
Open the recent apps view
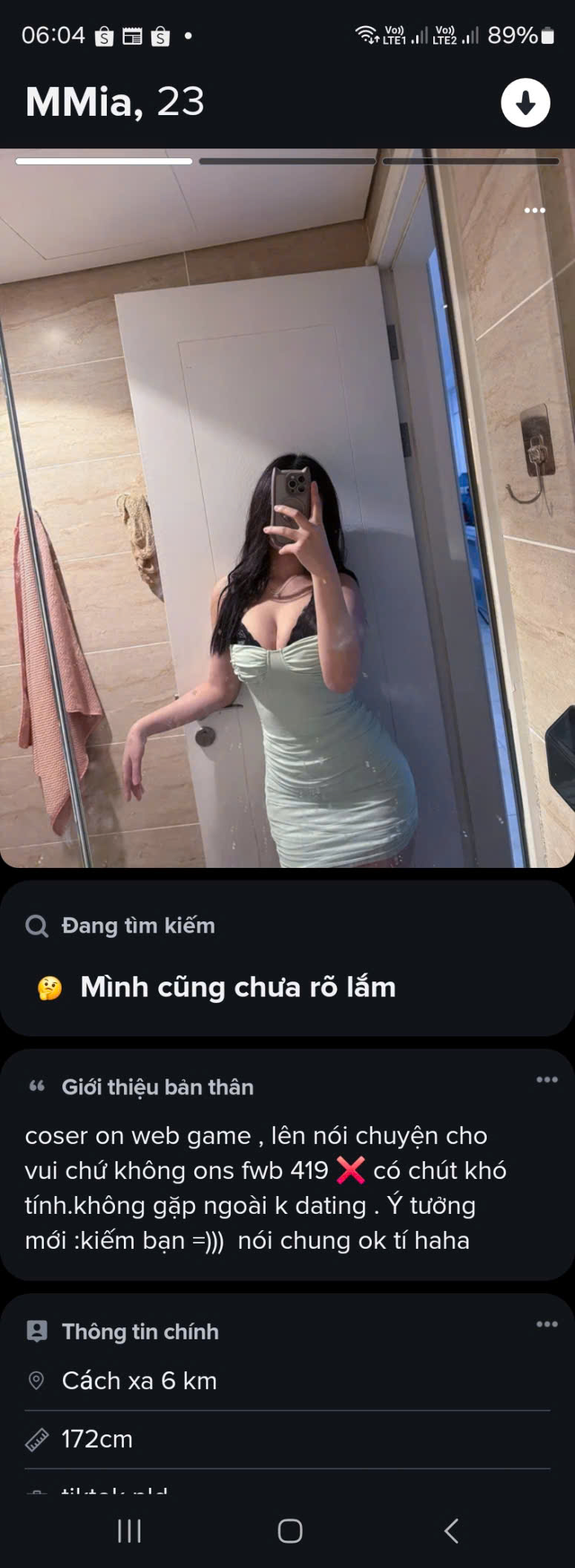(129, 1530)
